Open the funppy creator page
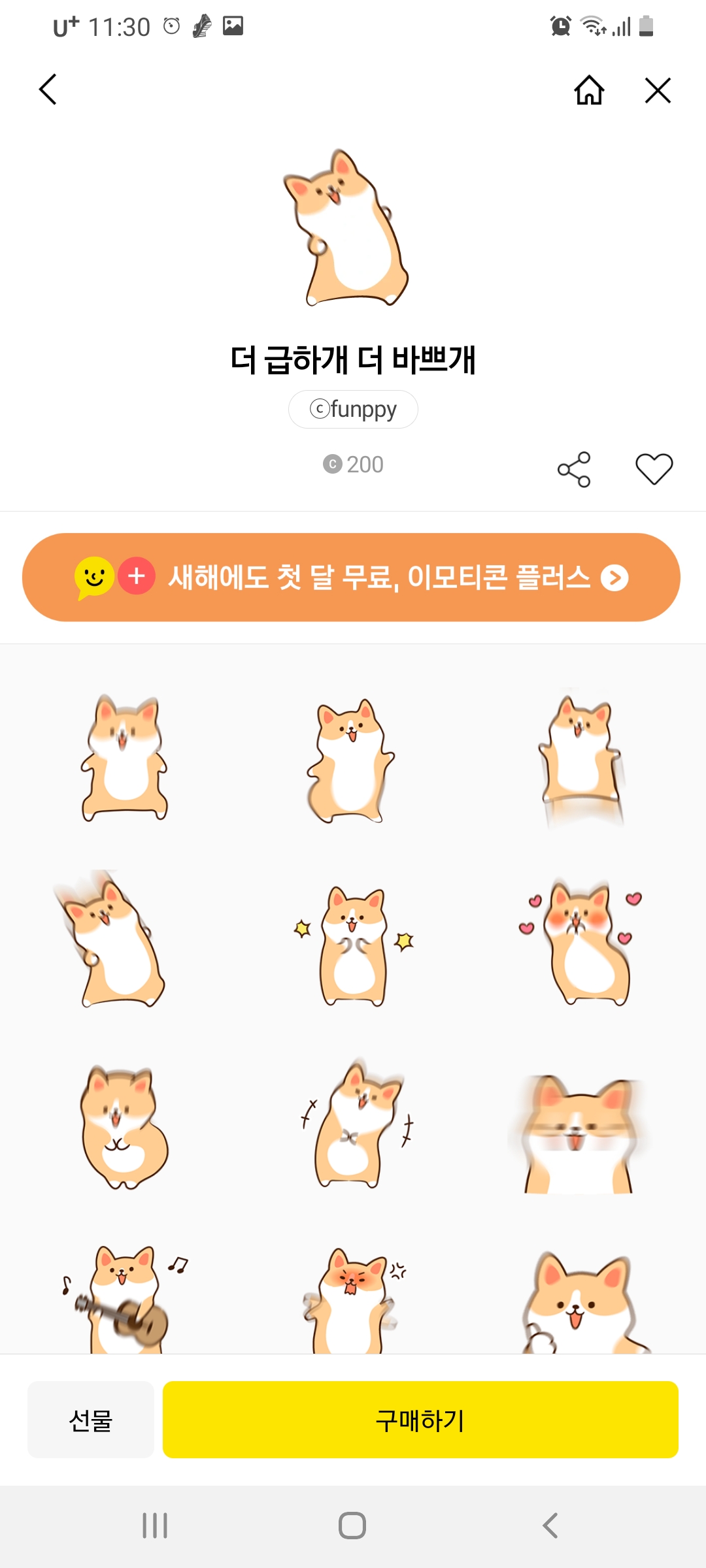Viewport: 706px width, 1568px height. pyautogui.click(x=353, y=410)
